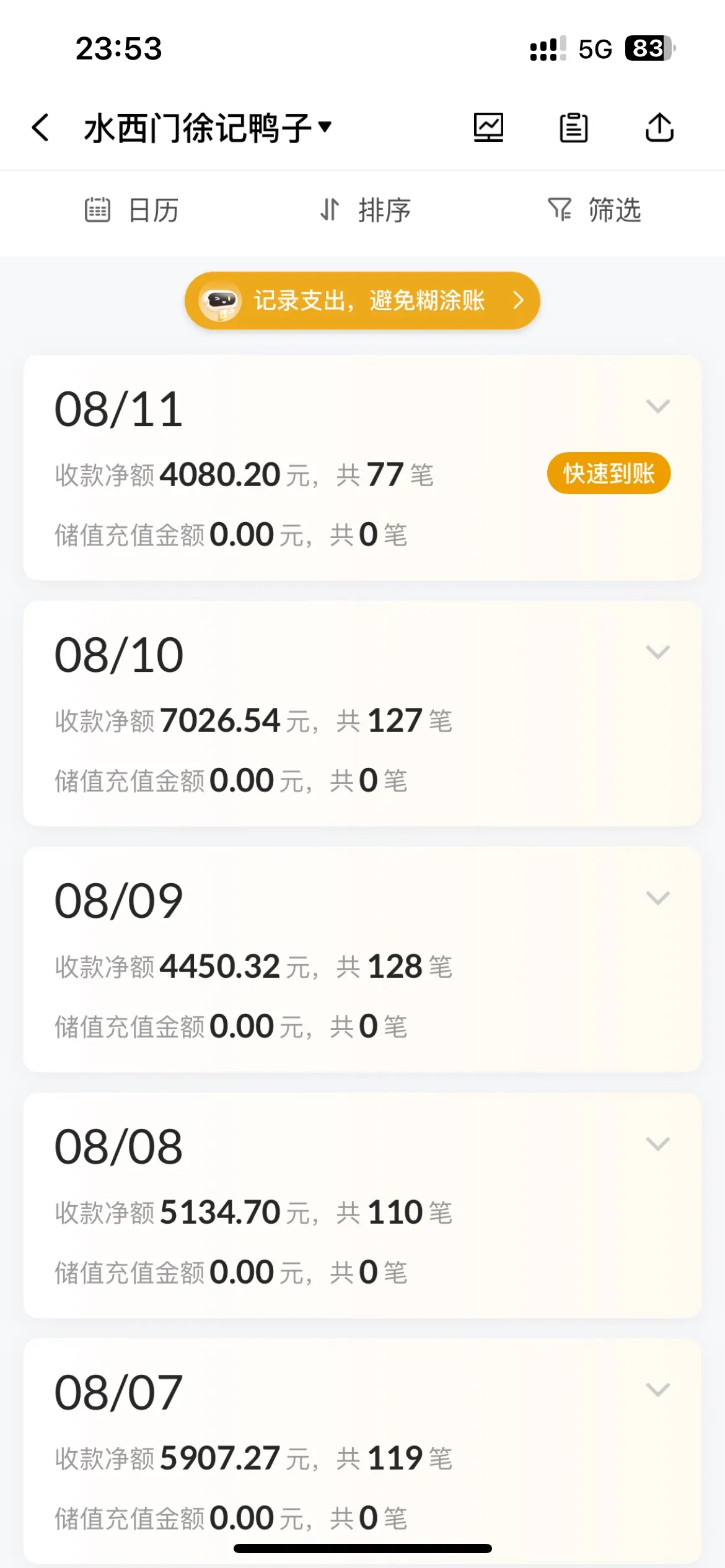Expand the 08/10 daily record
The height and width of the screenshot is (1568, 725).
click(x=657, y=652)
